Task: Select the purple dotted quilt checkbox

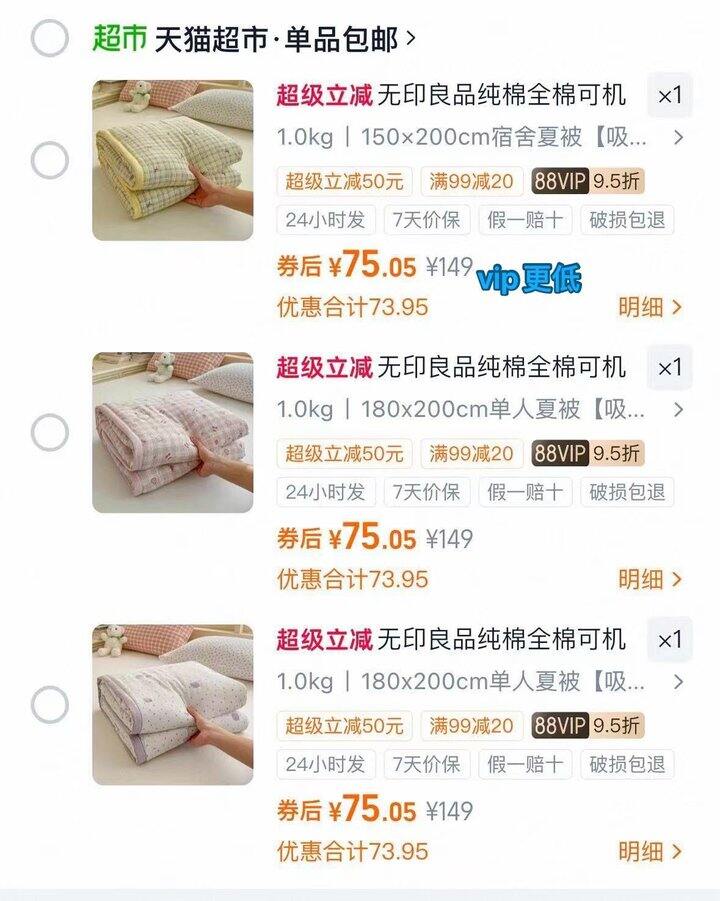Action: (x=49, y=705)
